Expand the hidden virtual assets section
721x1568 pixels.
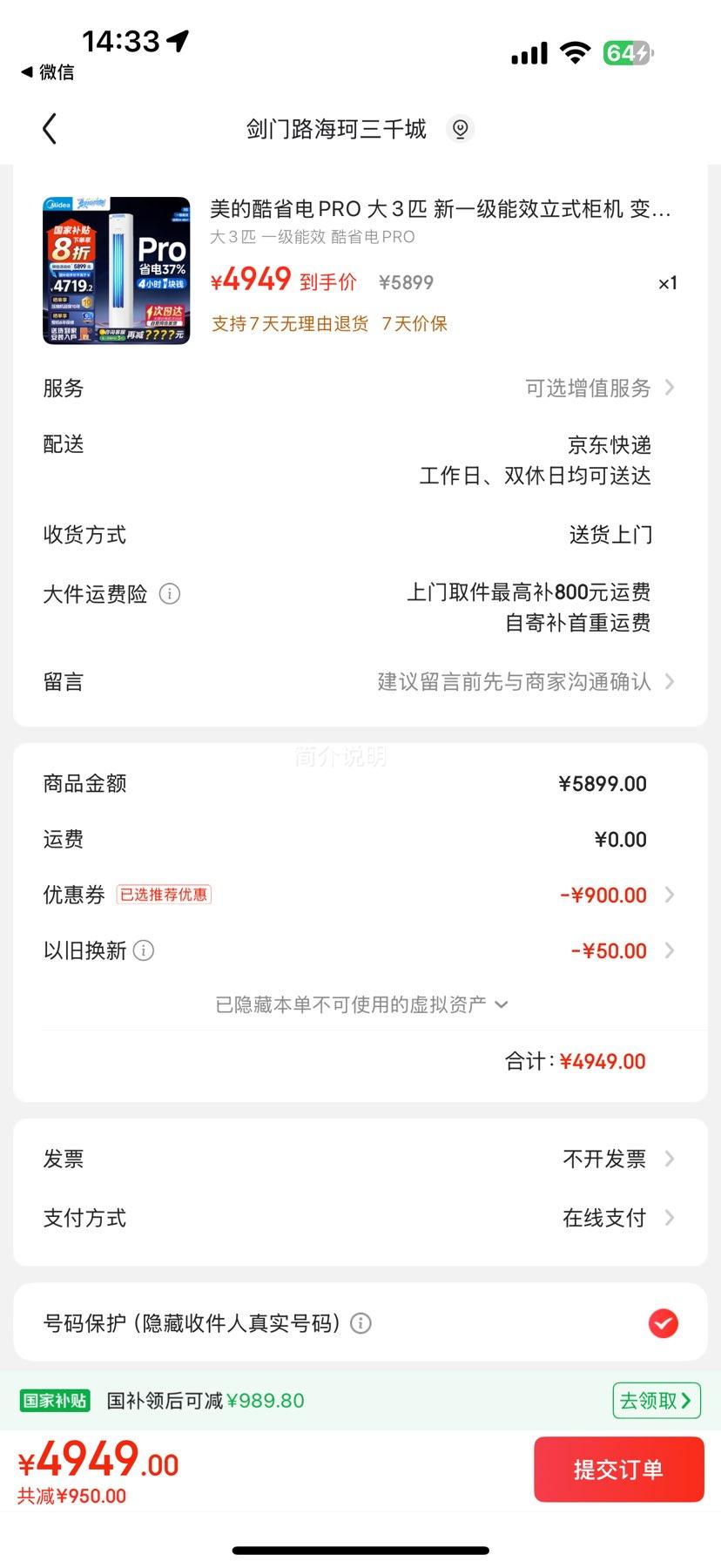(x=360, y=1004)
